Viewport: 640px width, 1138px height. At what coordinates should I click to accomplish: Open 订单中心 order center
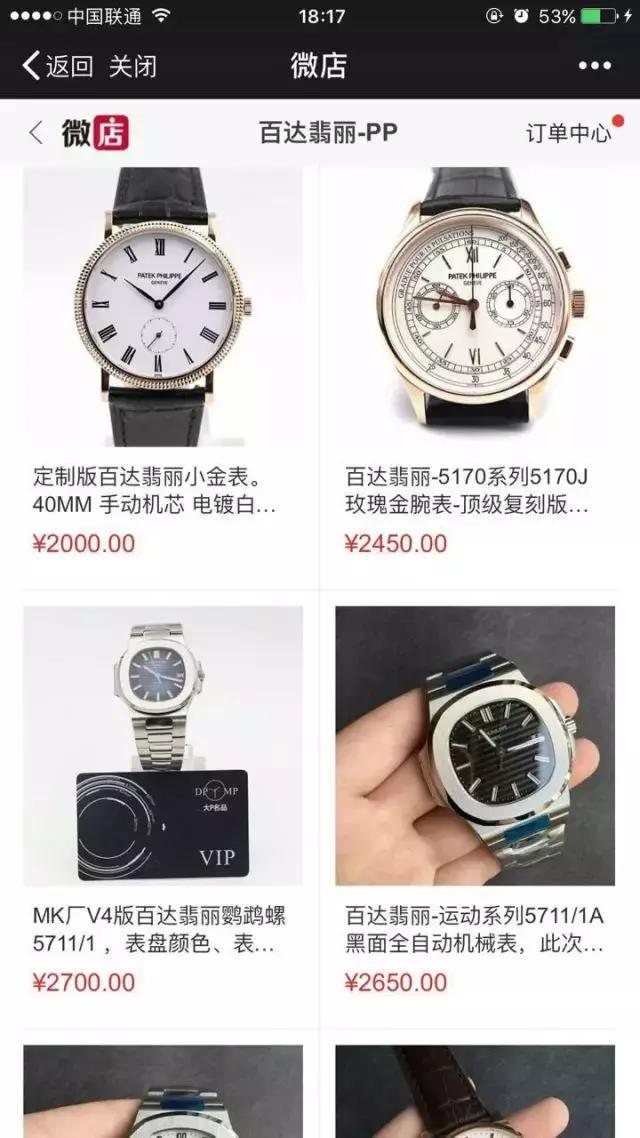pyautogui.click(x=568, y=133)
